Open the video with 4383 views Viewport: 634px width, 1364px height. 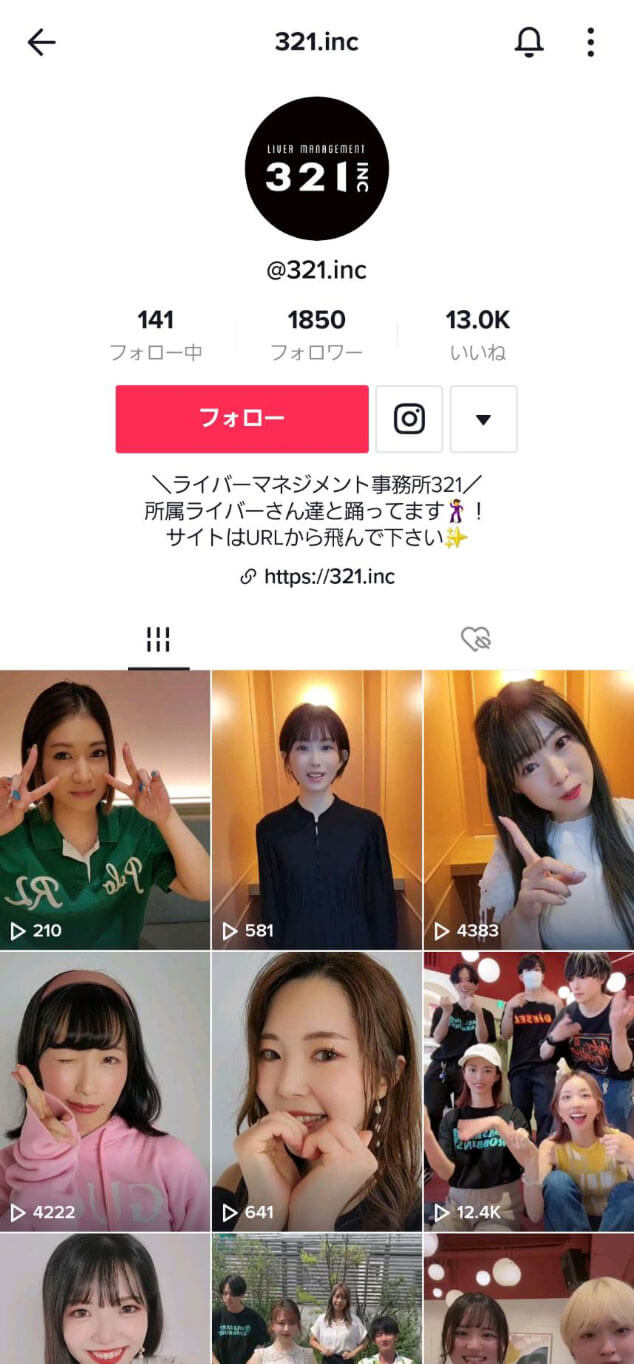(528, 810)
